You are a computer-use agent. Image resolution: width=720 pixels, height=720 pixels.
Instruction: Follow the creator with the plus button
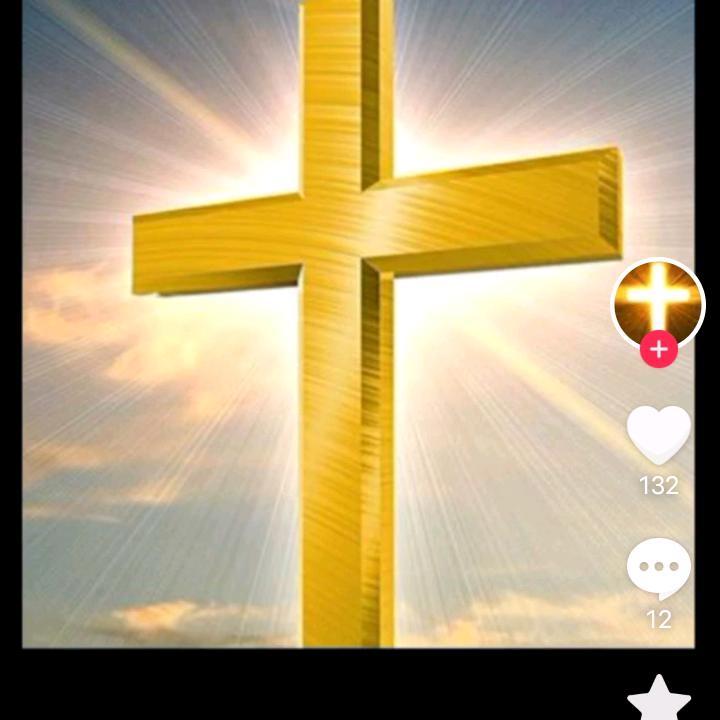[x=658, y=350]
